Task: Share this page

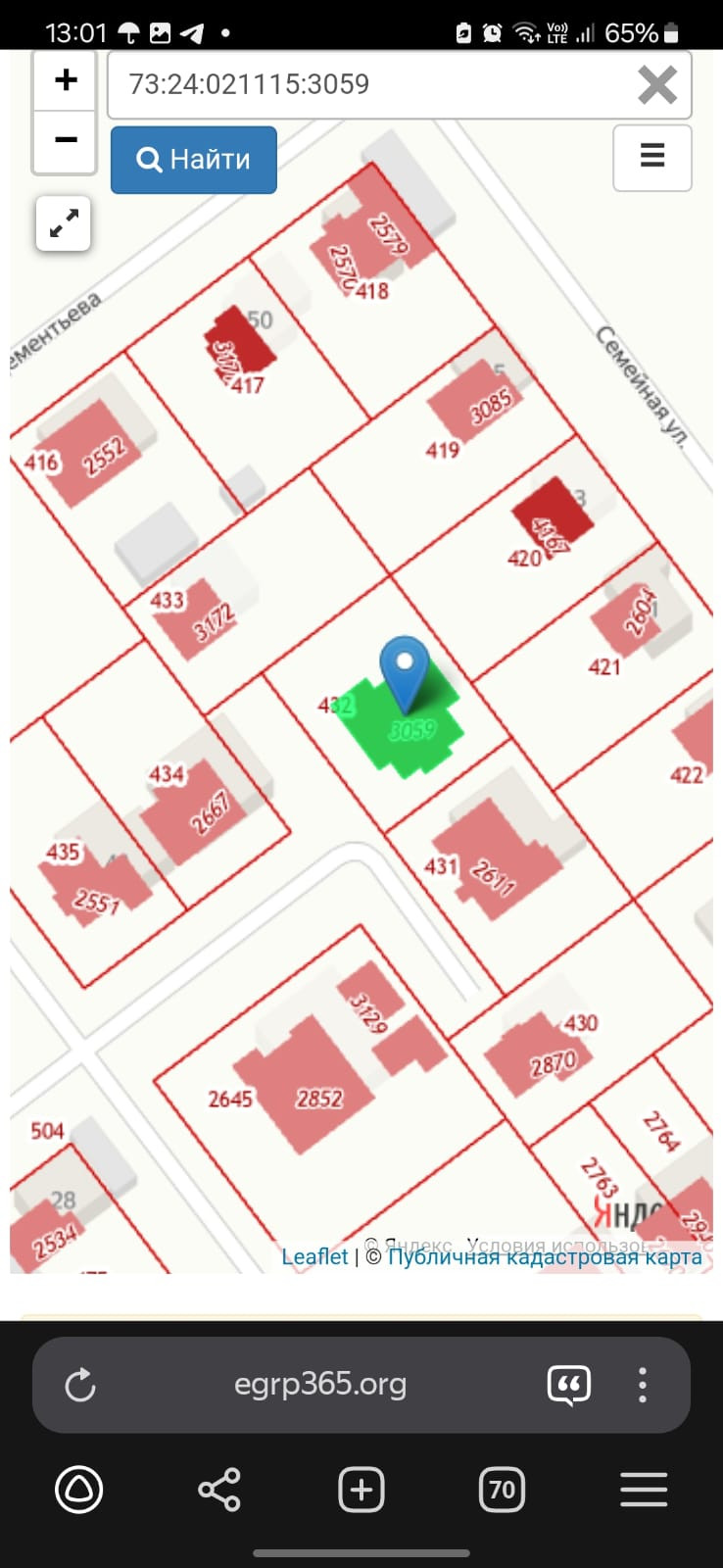Action: (218, 1491)
